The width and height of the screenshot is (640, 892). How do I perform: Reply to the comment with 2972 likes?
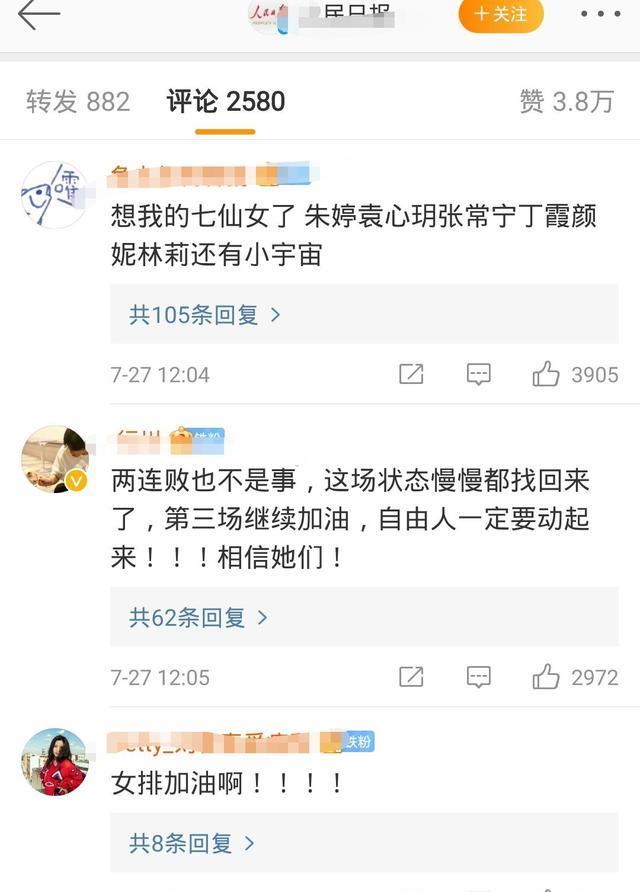click(479, 678)
